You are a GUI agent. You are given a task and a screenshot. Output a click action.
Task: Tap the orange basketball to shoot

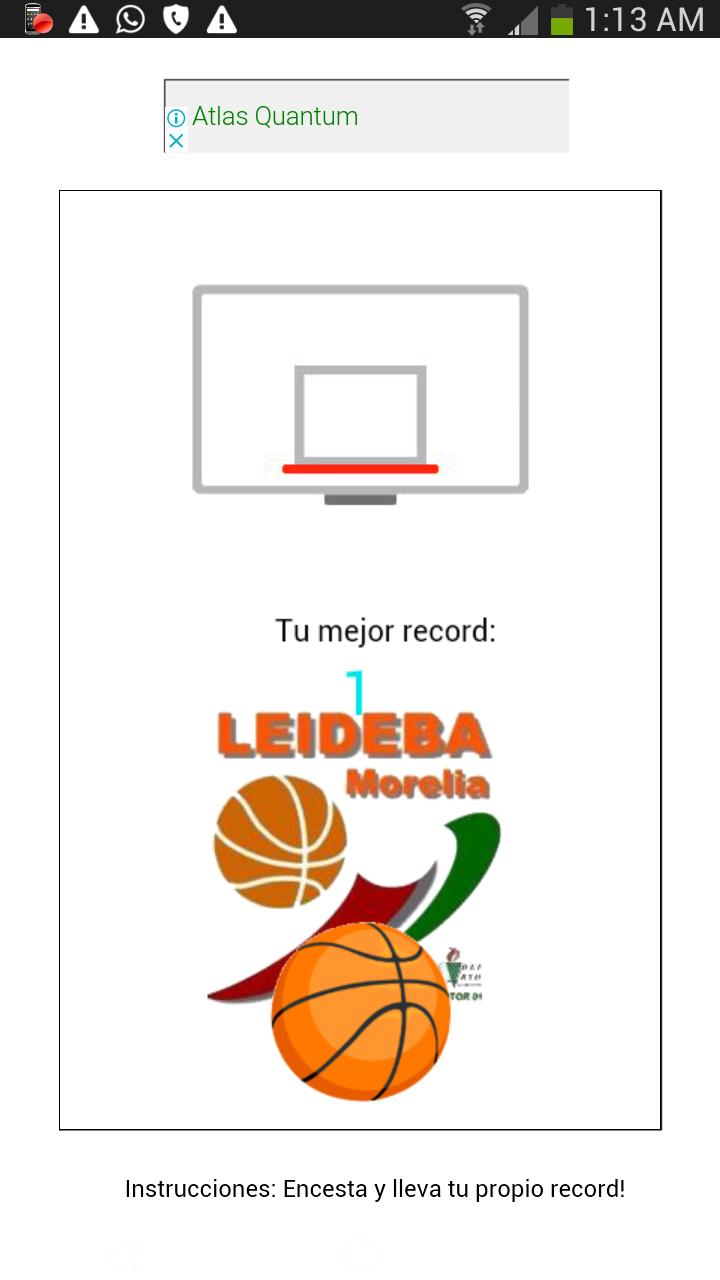pyautogui.click(x=361, y=1011)
